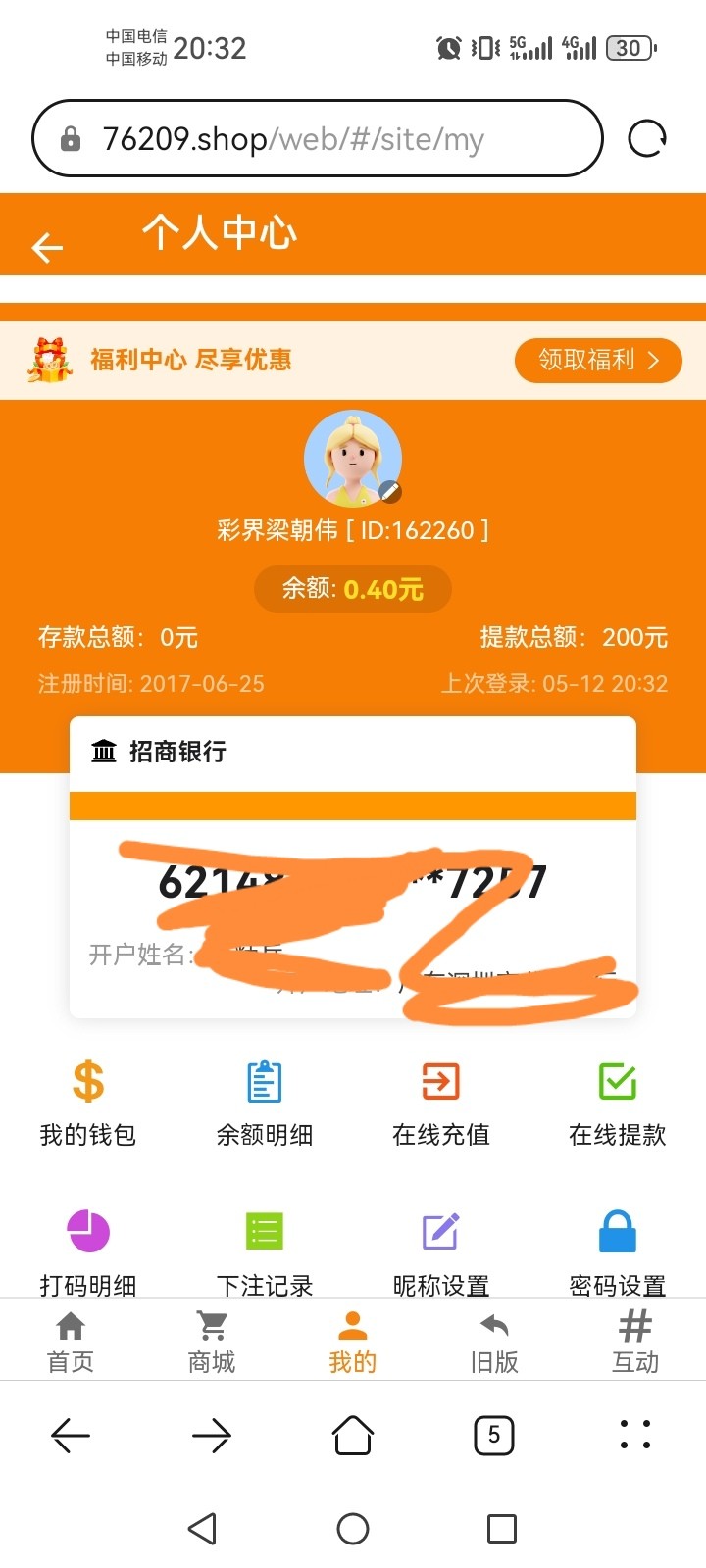Open 在线提款 withdrawal
Screen dimensions: 706x1568
(x=618, y=1102)
